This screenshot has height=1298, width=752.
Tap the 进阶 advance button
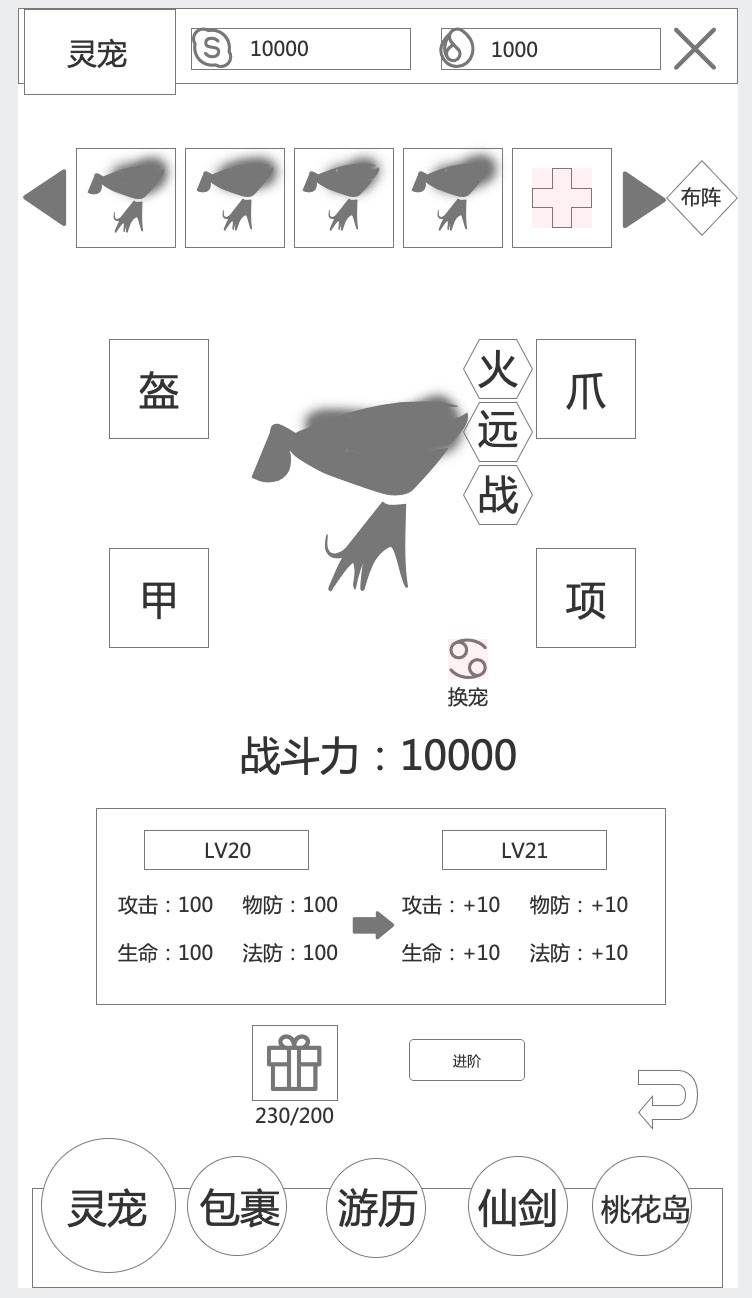click(x=466, y=1060)
